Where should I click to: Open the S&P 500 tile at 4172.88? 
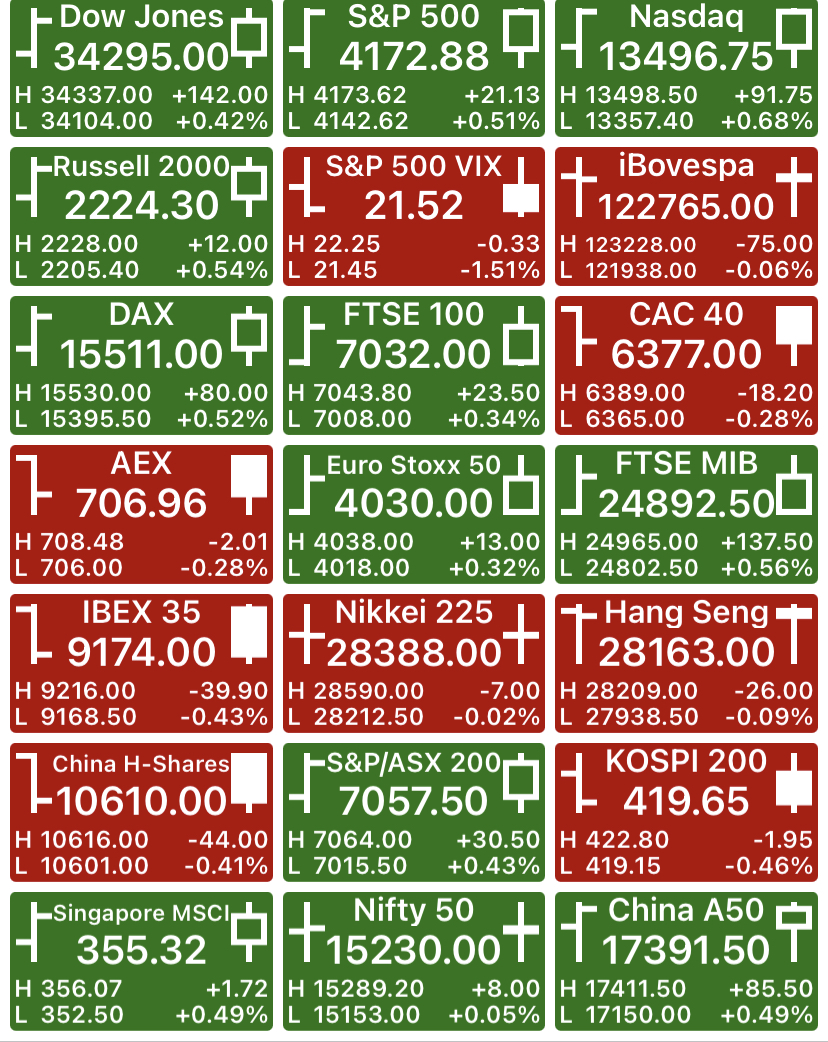point(414,68)
